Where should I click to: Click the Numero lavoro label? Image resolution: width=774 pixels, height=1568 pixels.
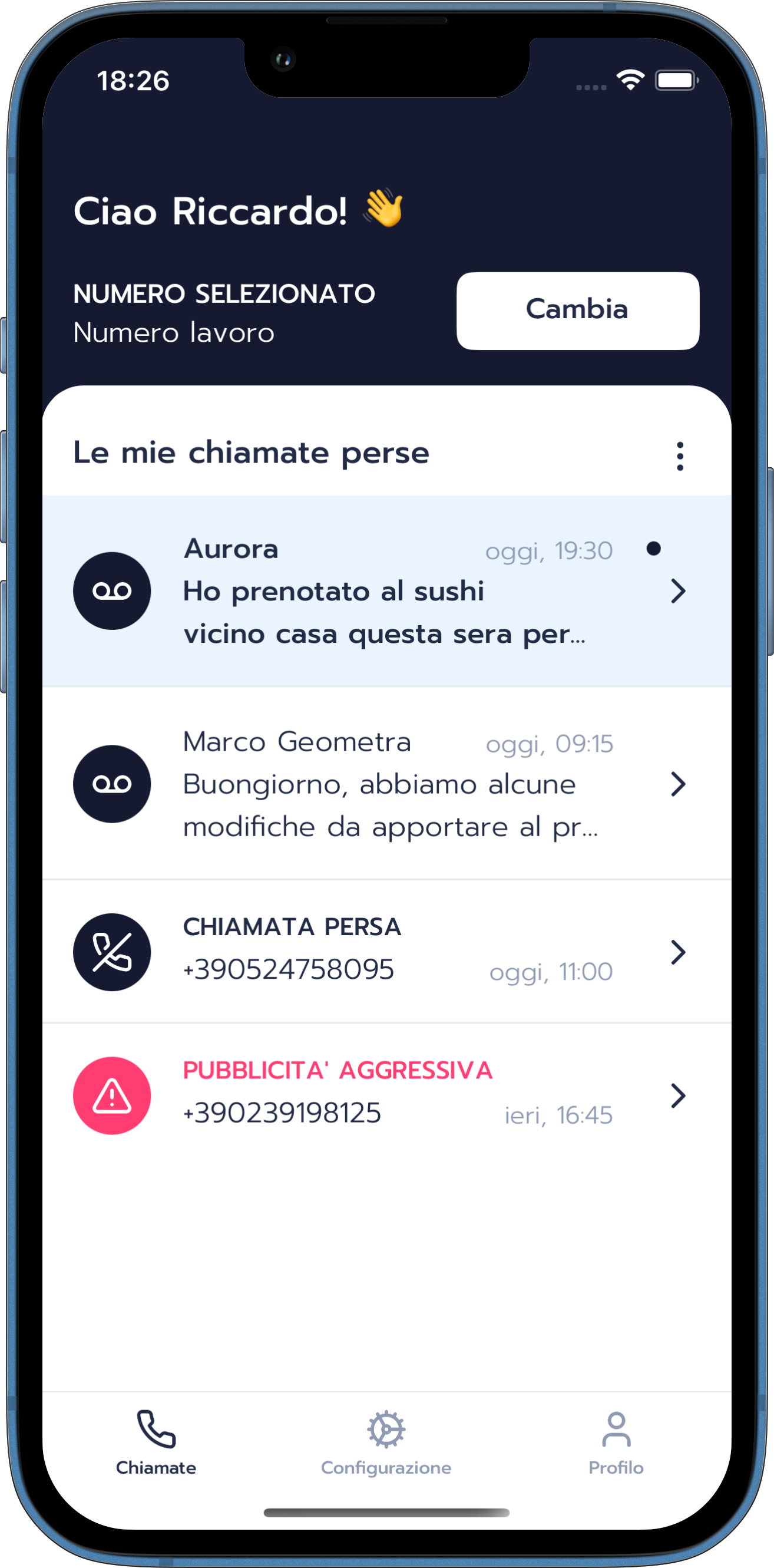click(173, 332)
